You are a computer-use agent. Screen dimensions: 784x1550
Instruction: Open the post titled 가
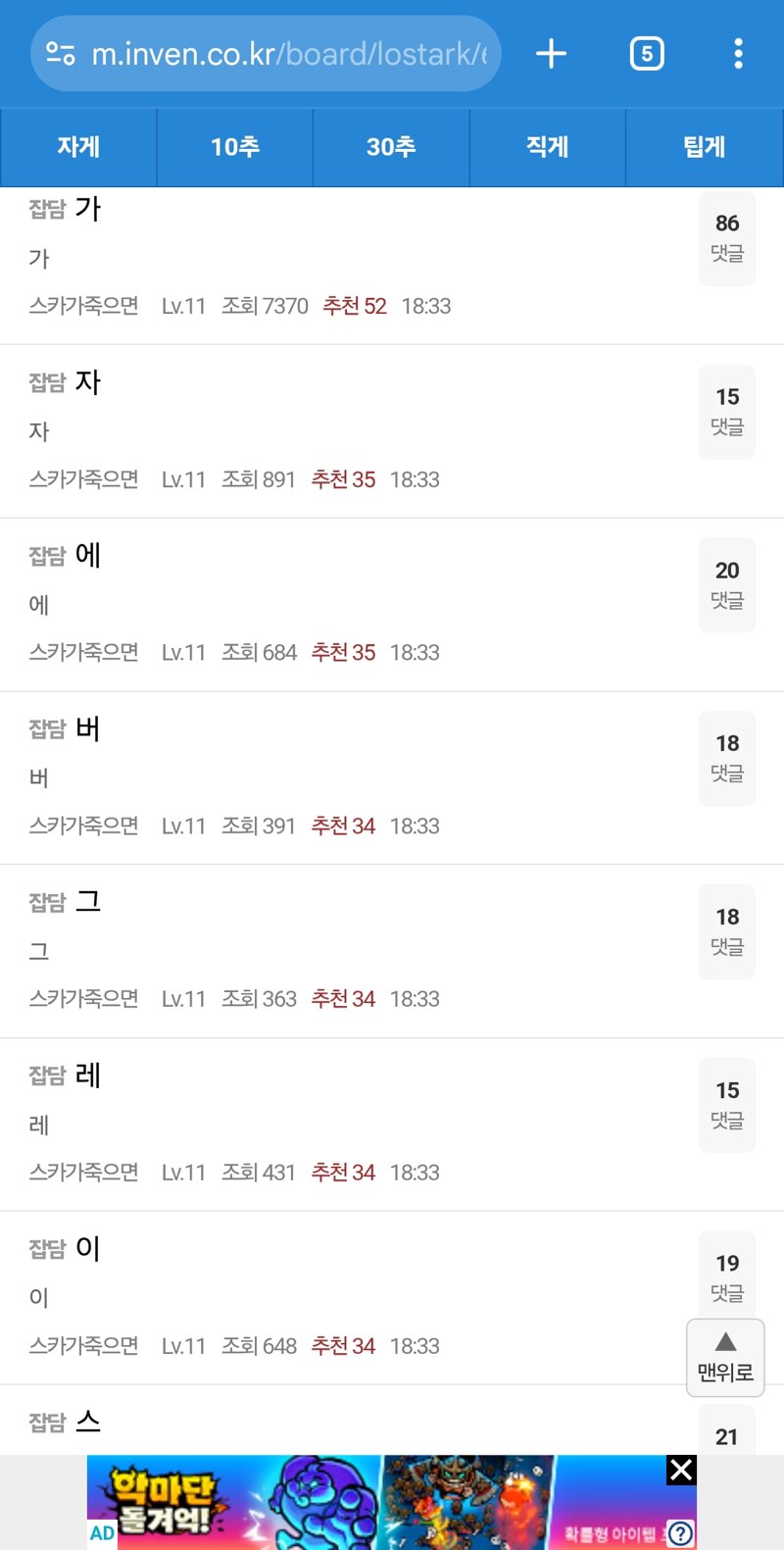click(88, 209)
